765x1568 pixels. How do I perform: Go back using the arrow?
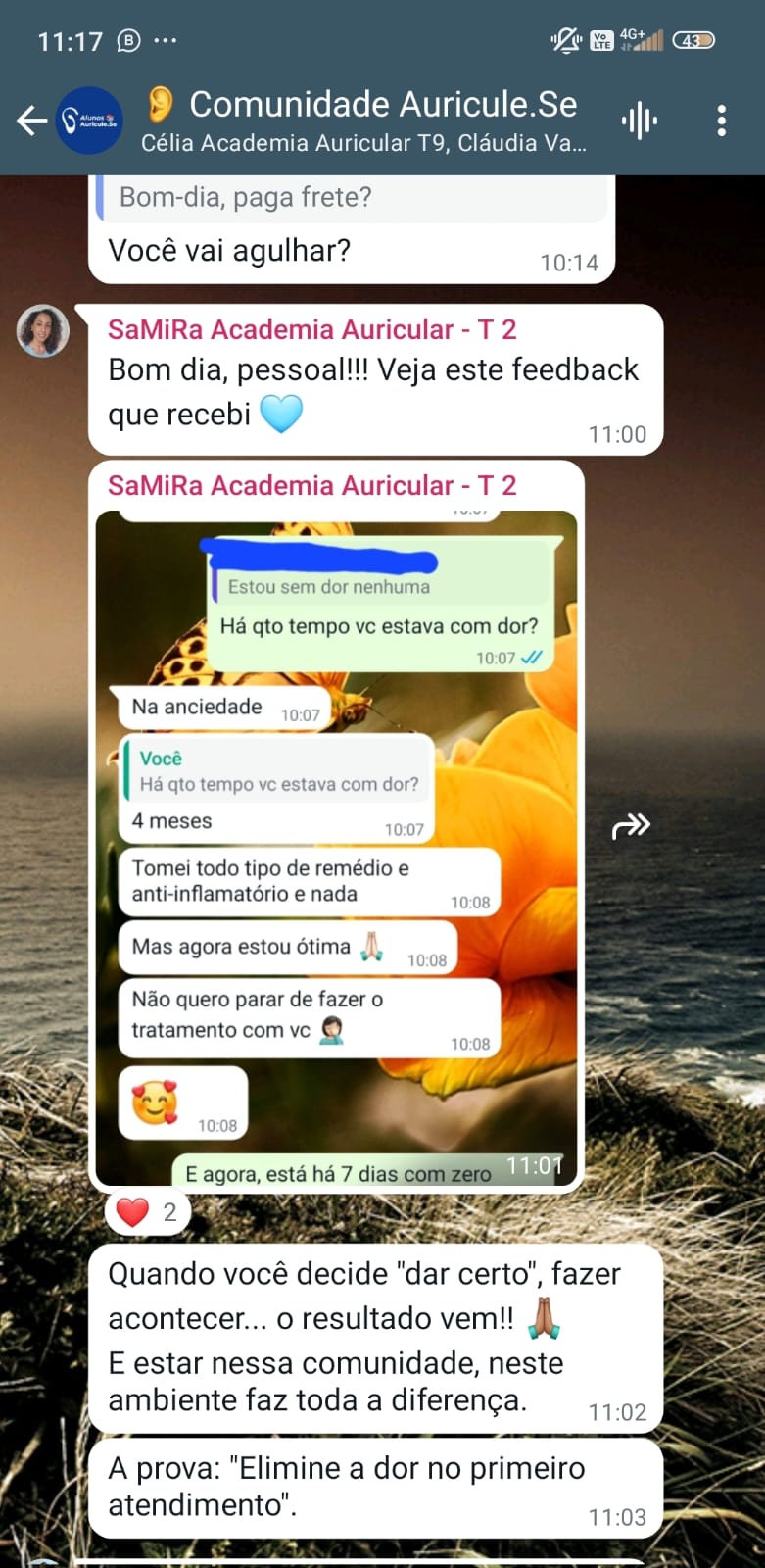(32, 121)
